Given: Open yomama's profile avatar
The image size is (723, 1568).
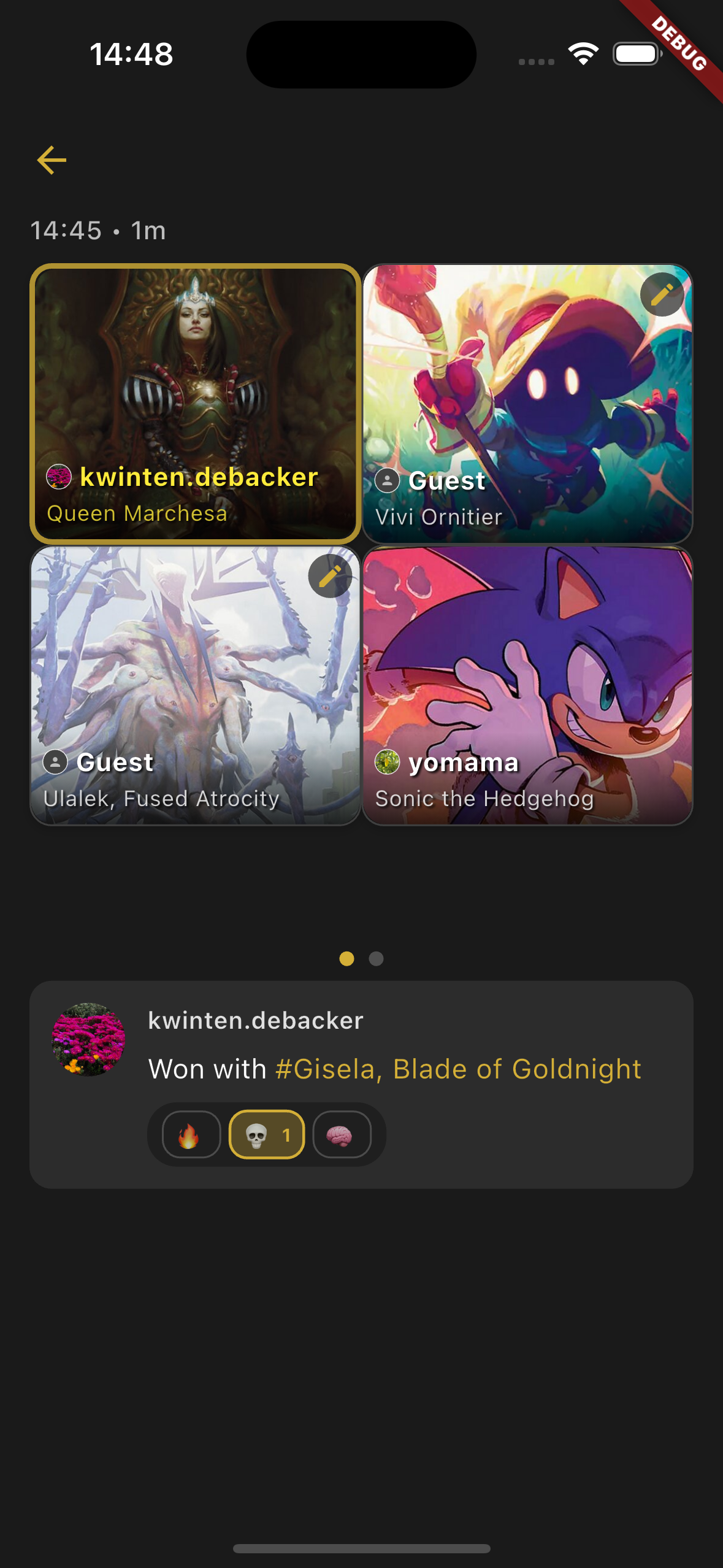Looking at the screenshot, I should tap(388, 763).
